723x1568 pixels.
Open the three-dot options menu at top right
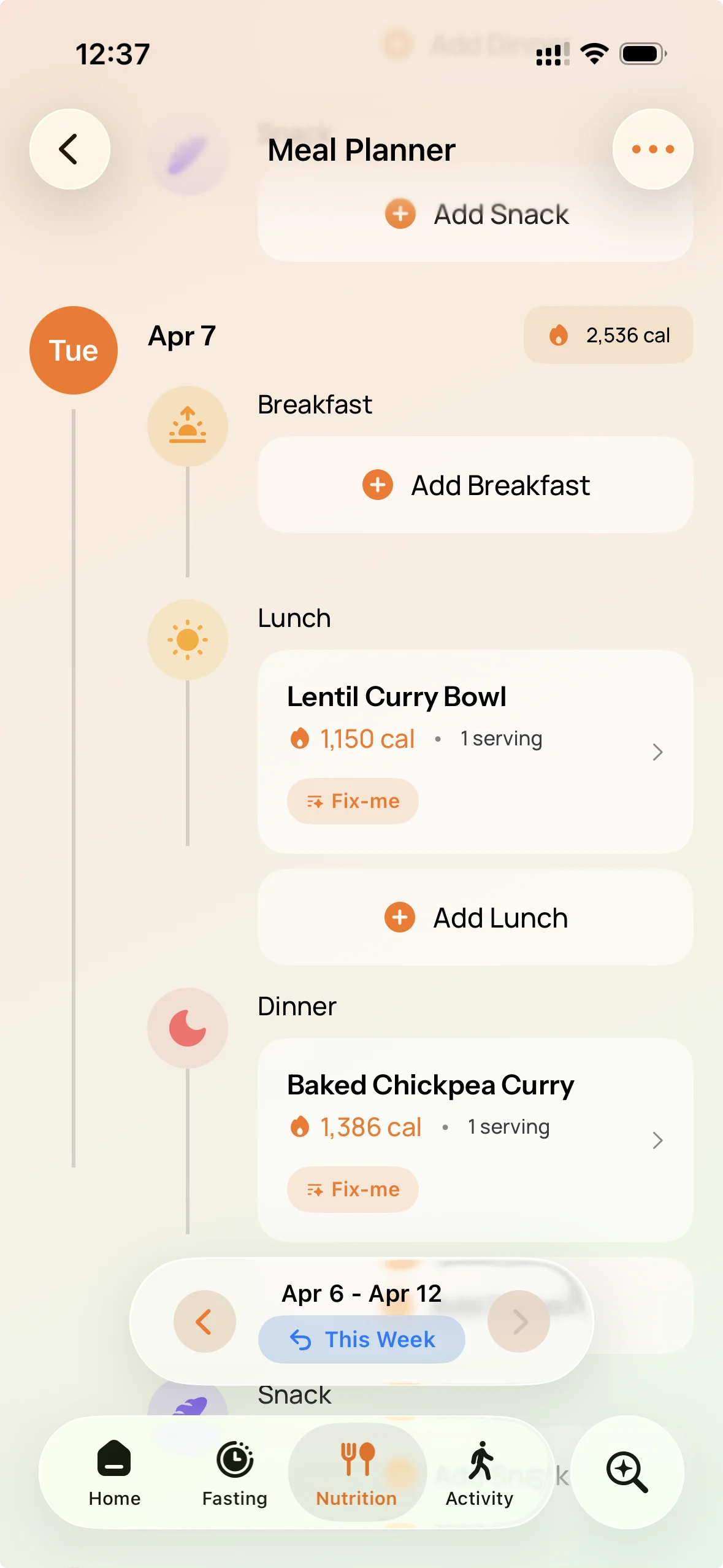pyautogui.click(x=652, y=149)
